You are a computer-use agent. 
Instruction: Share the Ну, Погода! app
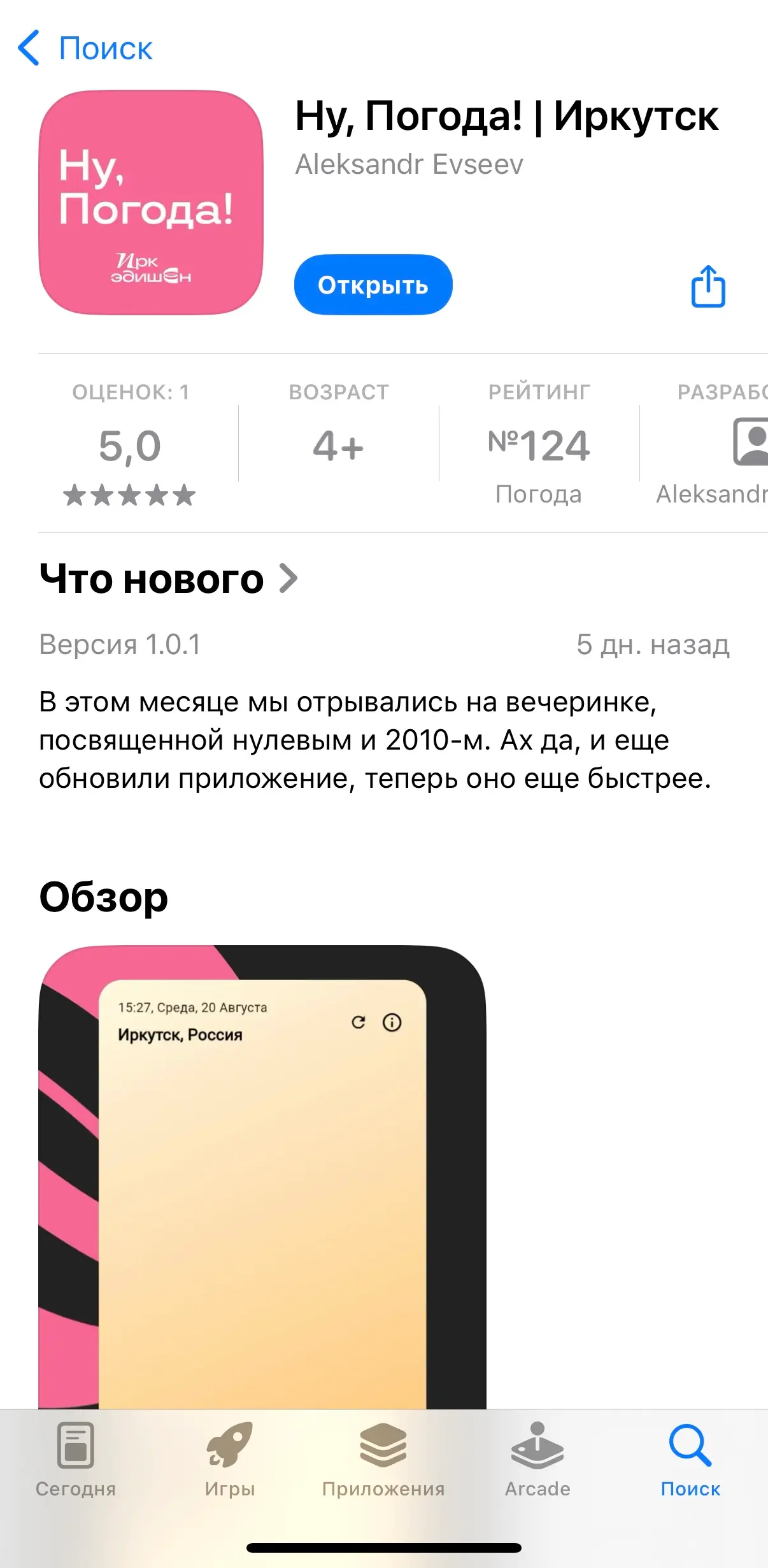pos(708,286)
